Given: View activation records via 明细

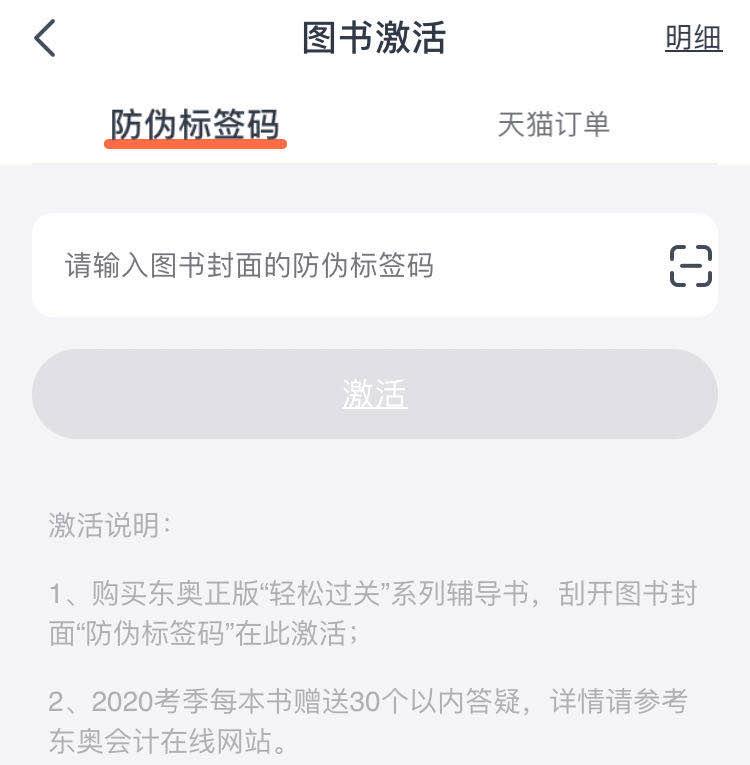Looking at the screenshot, I should (x=692, y=38).
